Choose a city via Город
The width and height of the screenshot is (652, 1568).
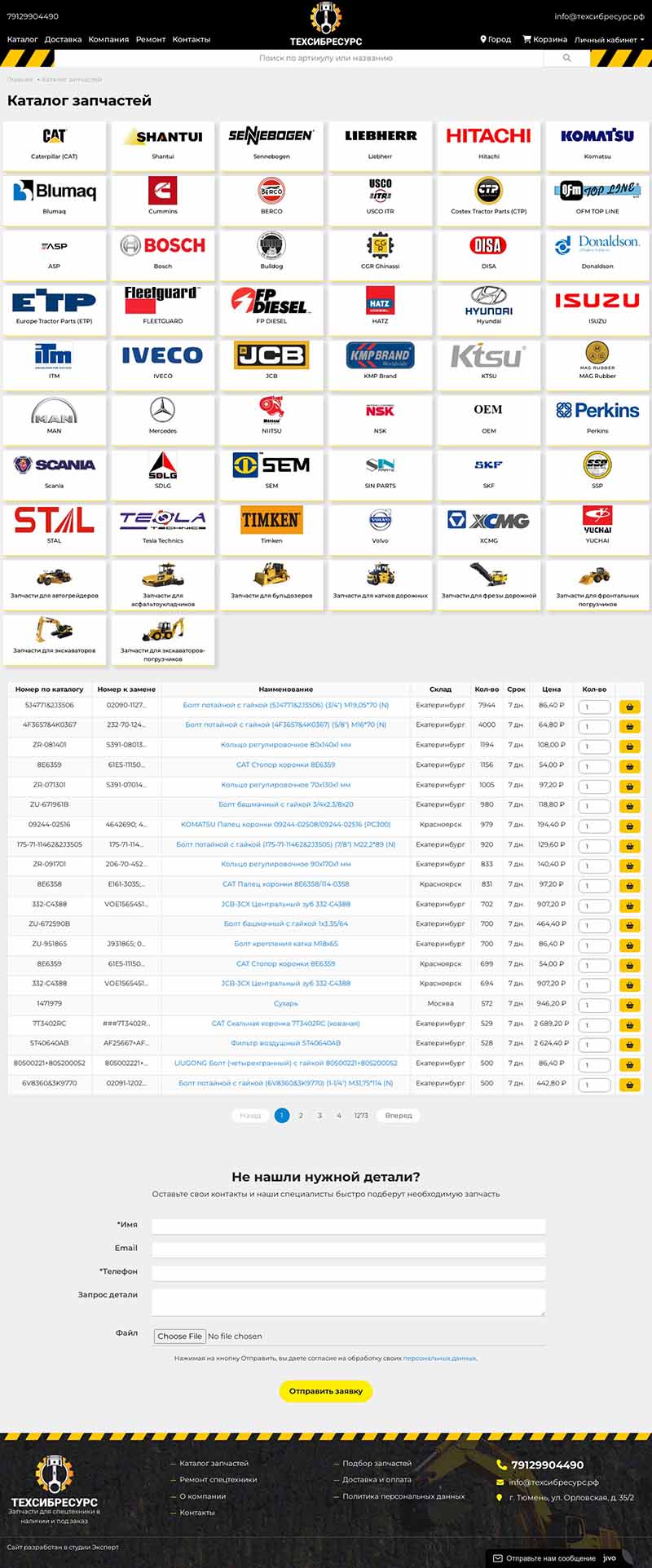point(496,39)
